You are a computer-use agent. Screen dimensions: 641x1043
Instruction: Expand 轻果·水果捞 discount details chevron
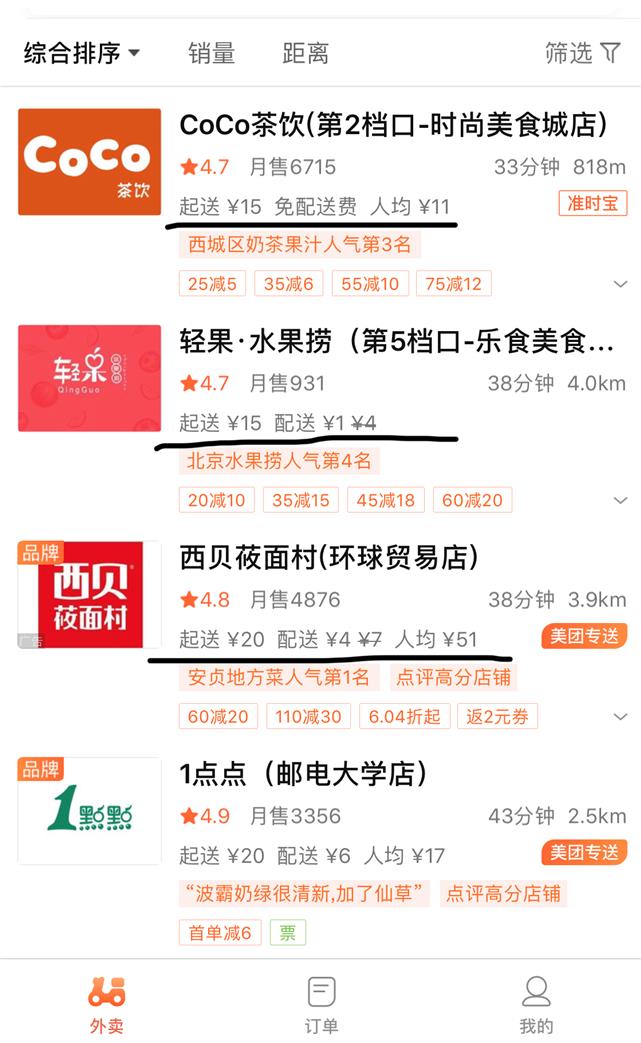pyautogui.click(x=620, y=500)
